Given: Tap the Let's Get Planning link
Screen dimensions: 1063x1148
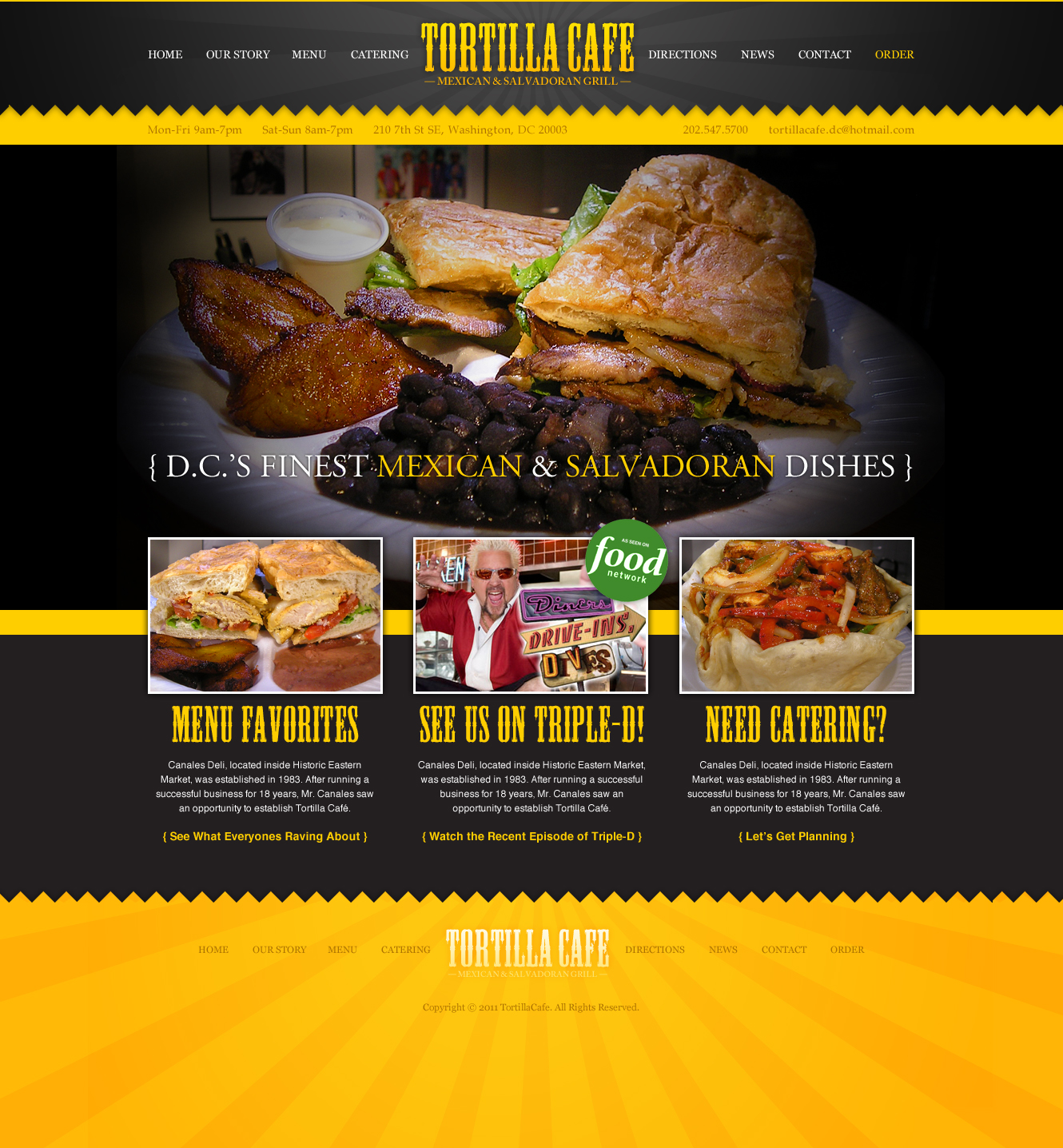Looking at the screenshot, I should pos(797,836).
